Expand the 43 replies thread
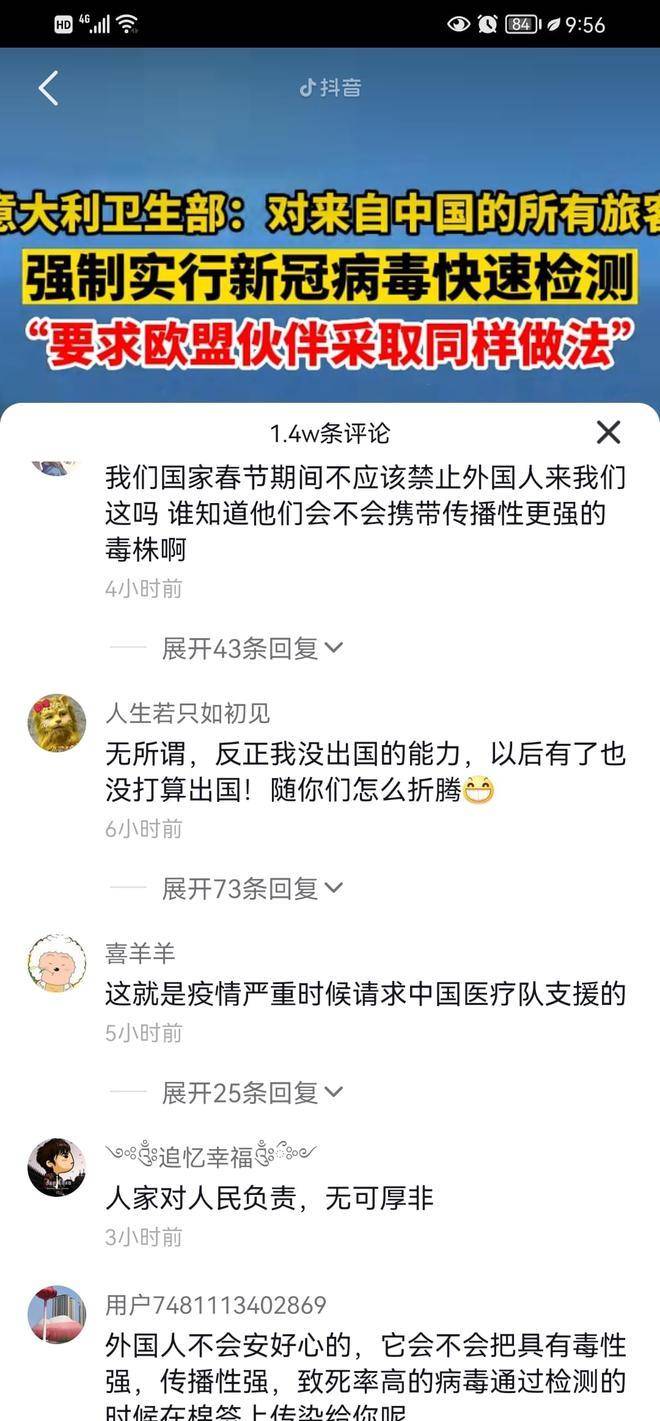Viewport: 660px width, 1421px height. [252, 648]
